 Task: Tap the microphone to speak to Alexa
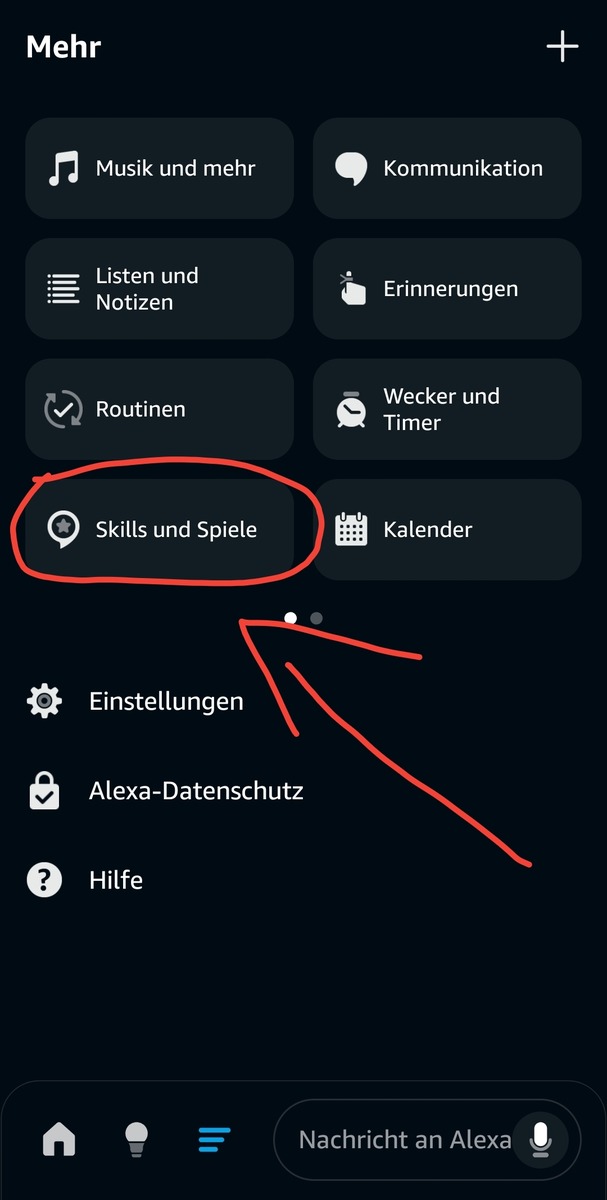541,1139
